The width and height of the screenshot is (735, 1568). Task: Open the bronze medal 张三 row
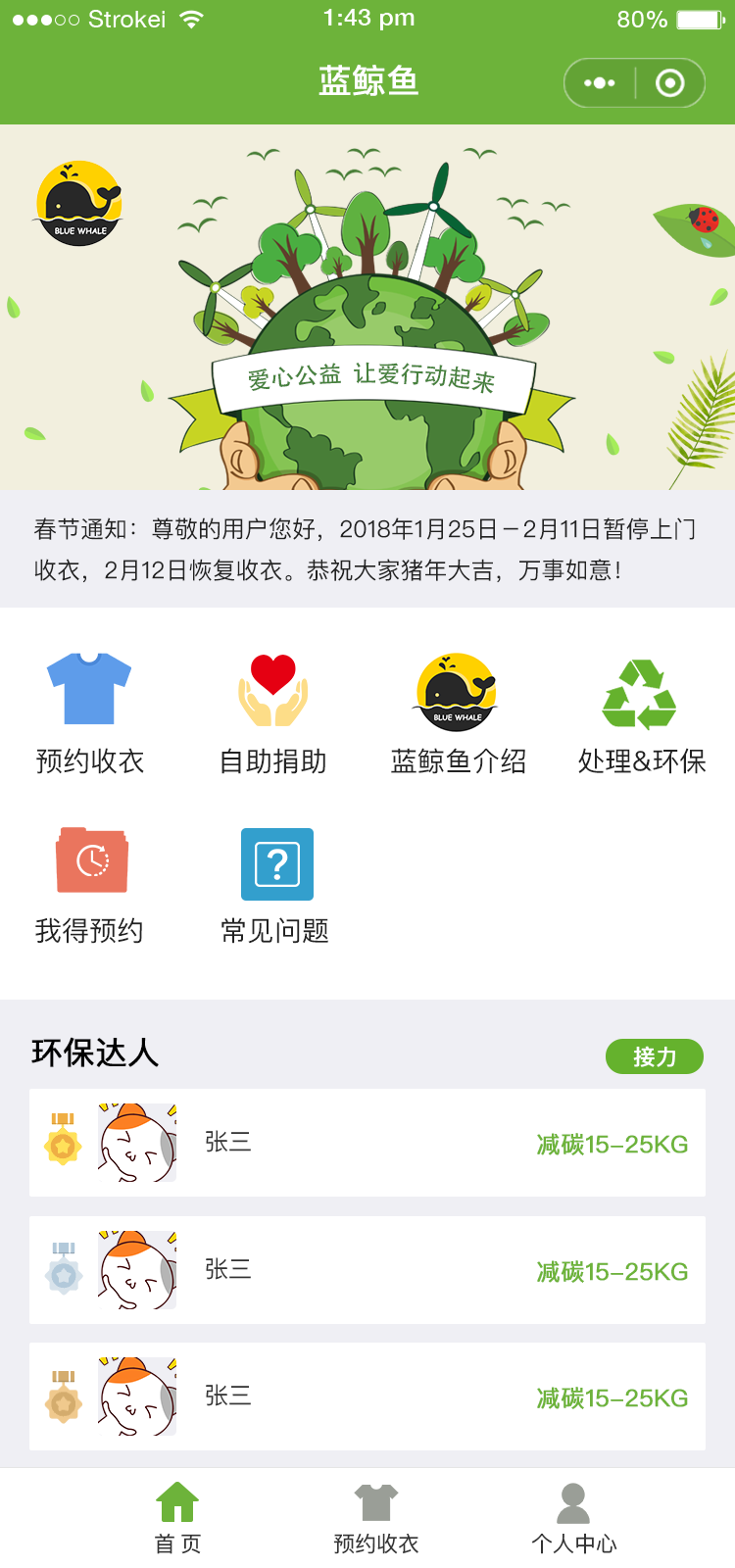pos(367,1396)
